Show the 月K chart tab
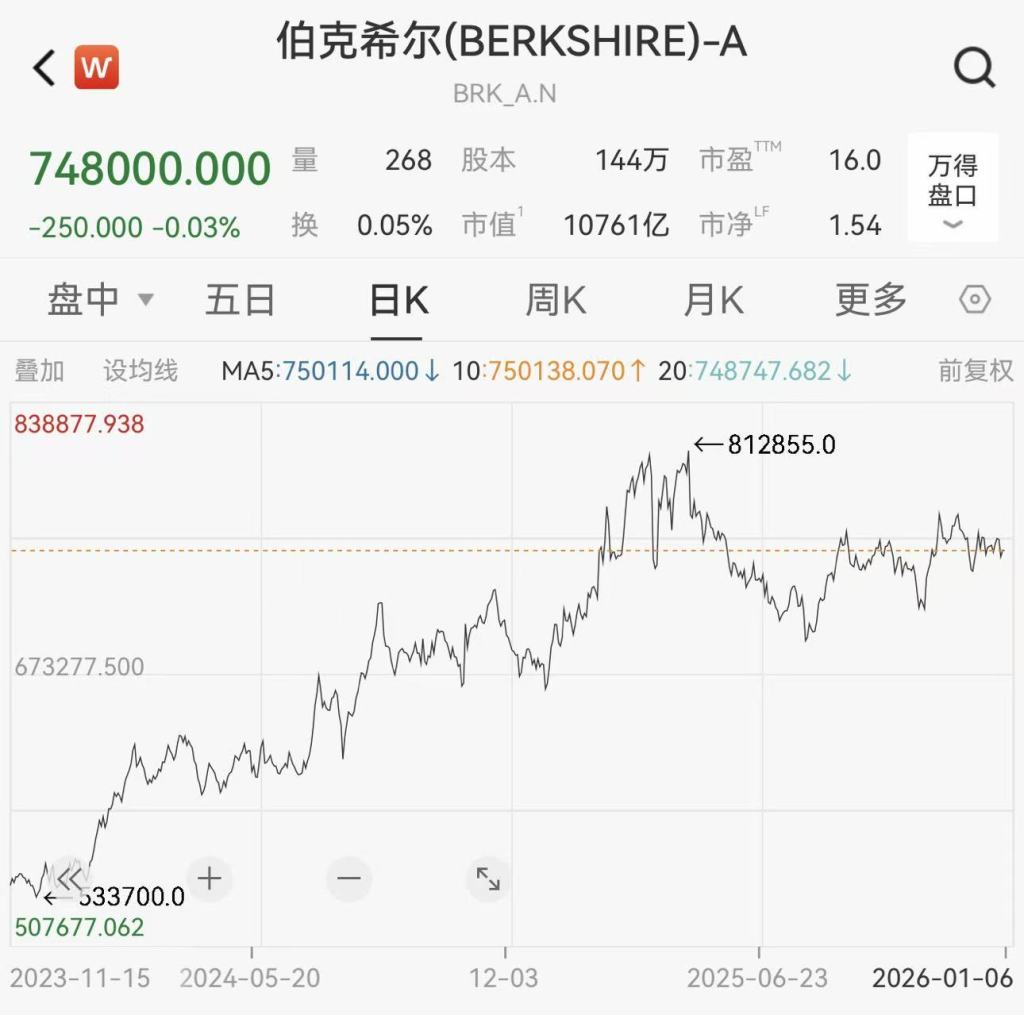 click(x=713, y=299)
